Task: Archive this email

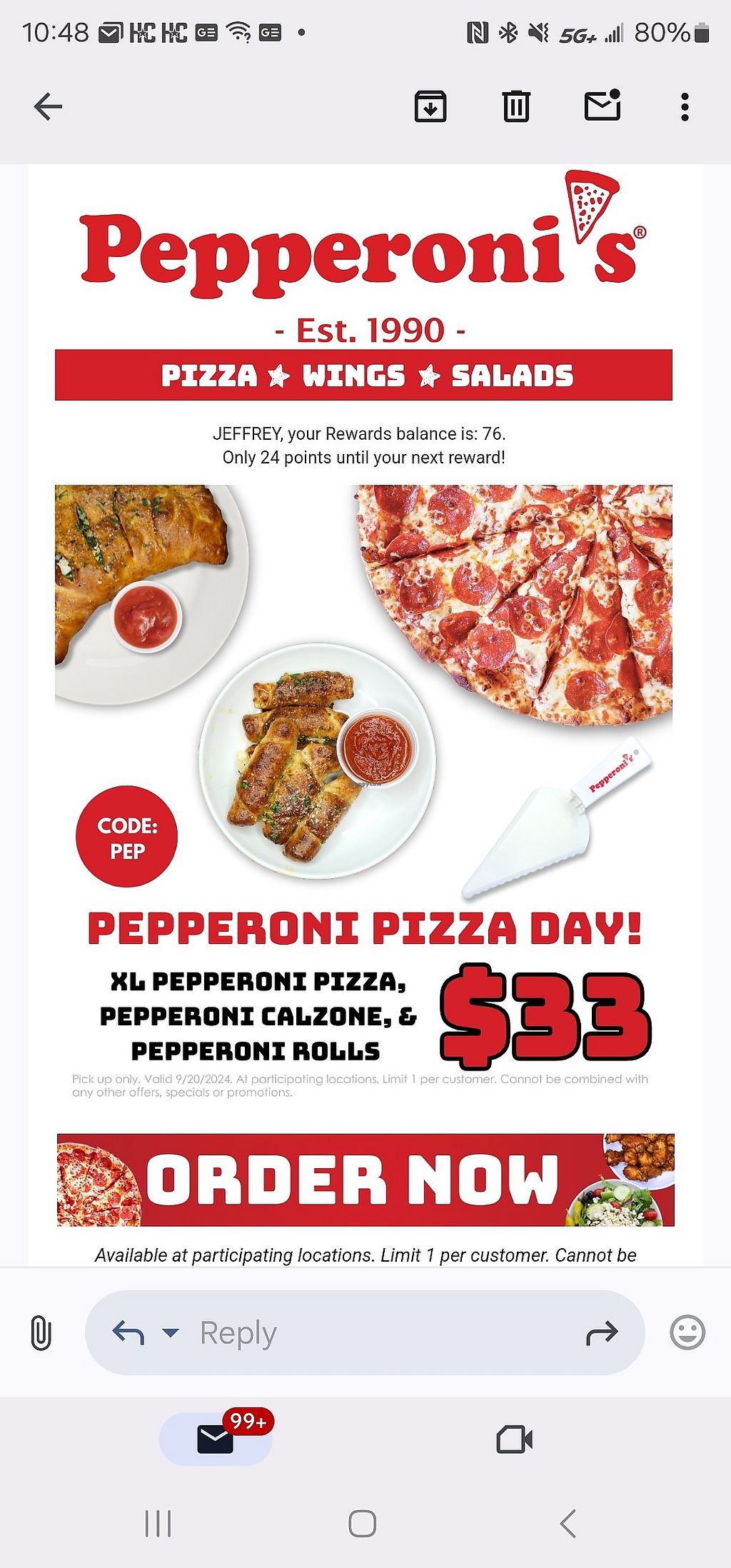Action: [x=430, y=107]
